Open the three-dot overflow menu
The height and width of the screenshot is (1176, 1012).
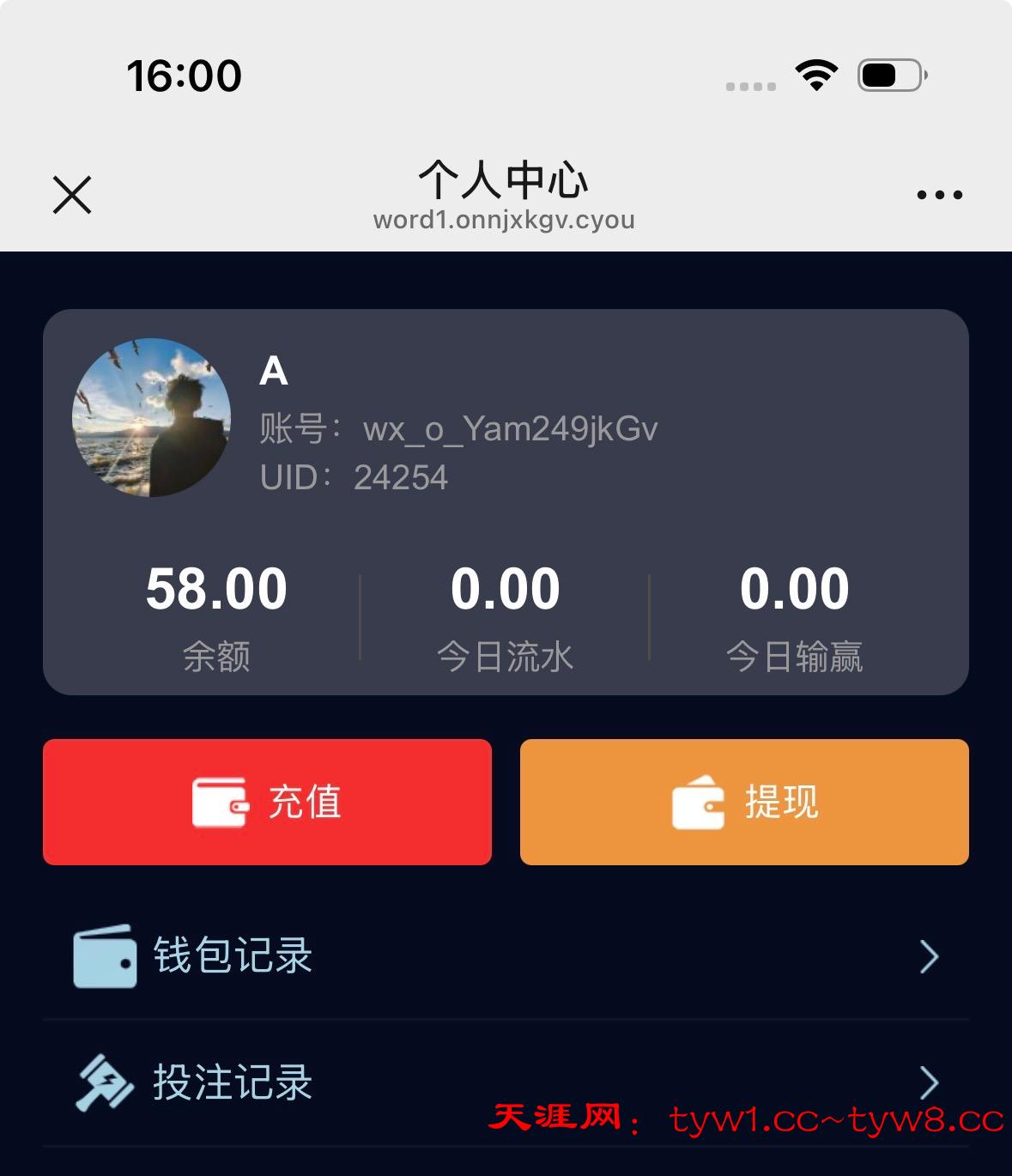[x=939, y=196]
